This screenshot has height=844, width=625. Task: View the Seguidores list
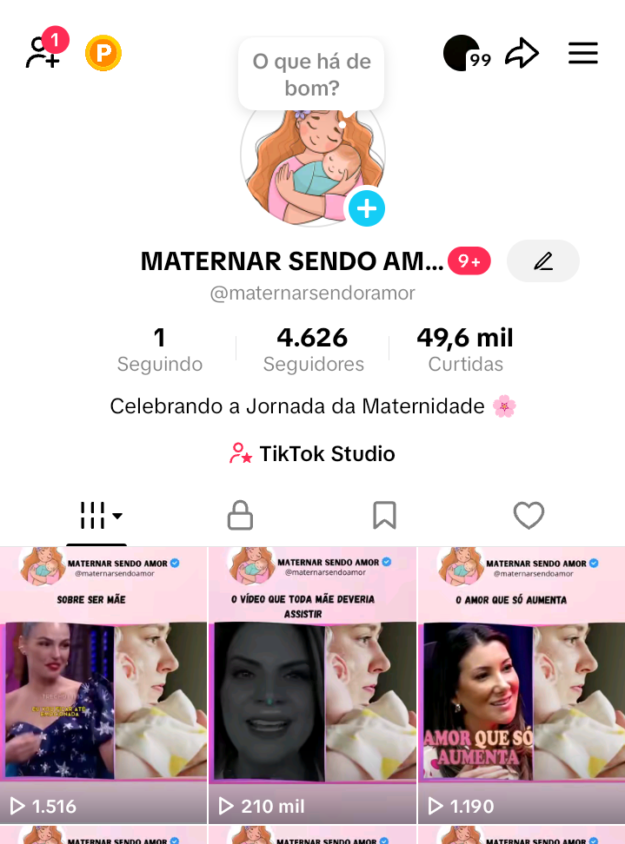[x=313, y=350]
